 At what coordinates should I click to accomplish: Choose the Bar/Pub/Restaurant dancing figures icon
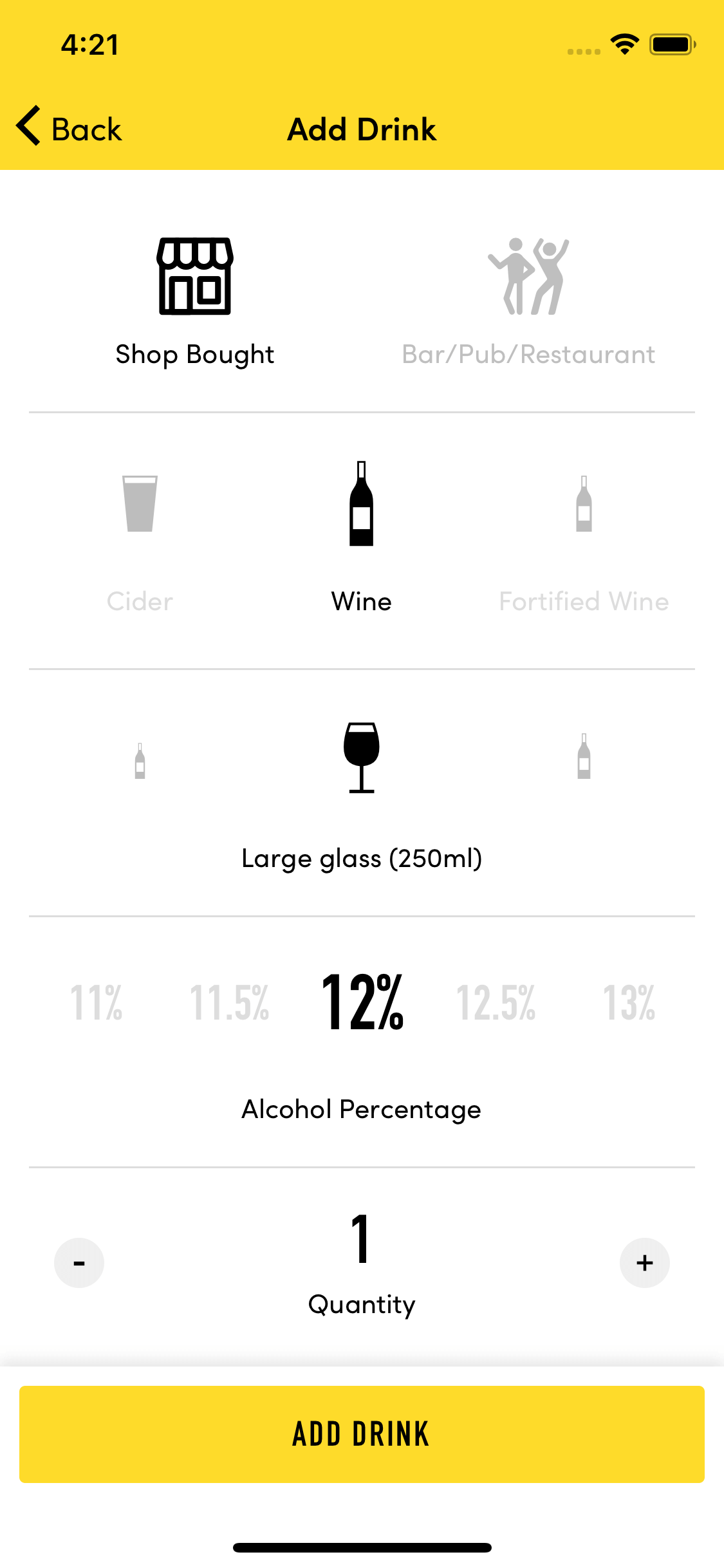(x=529, y=275)
